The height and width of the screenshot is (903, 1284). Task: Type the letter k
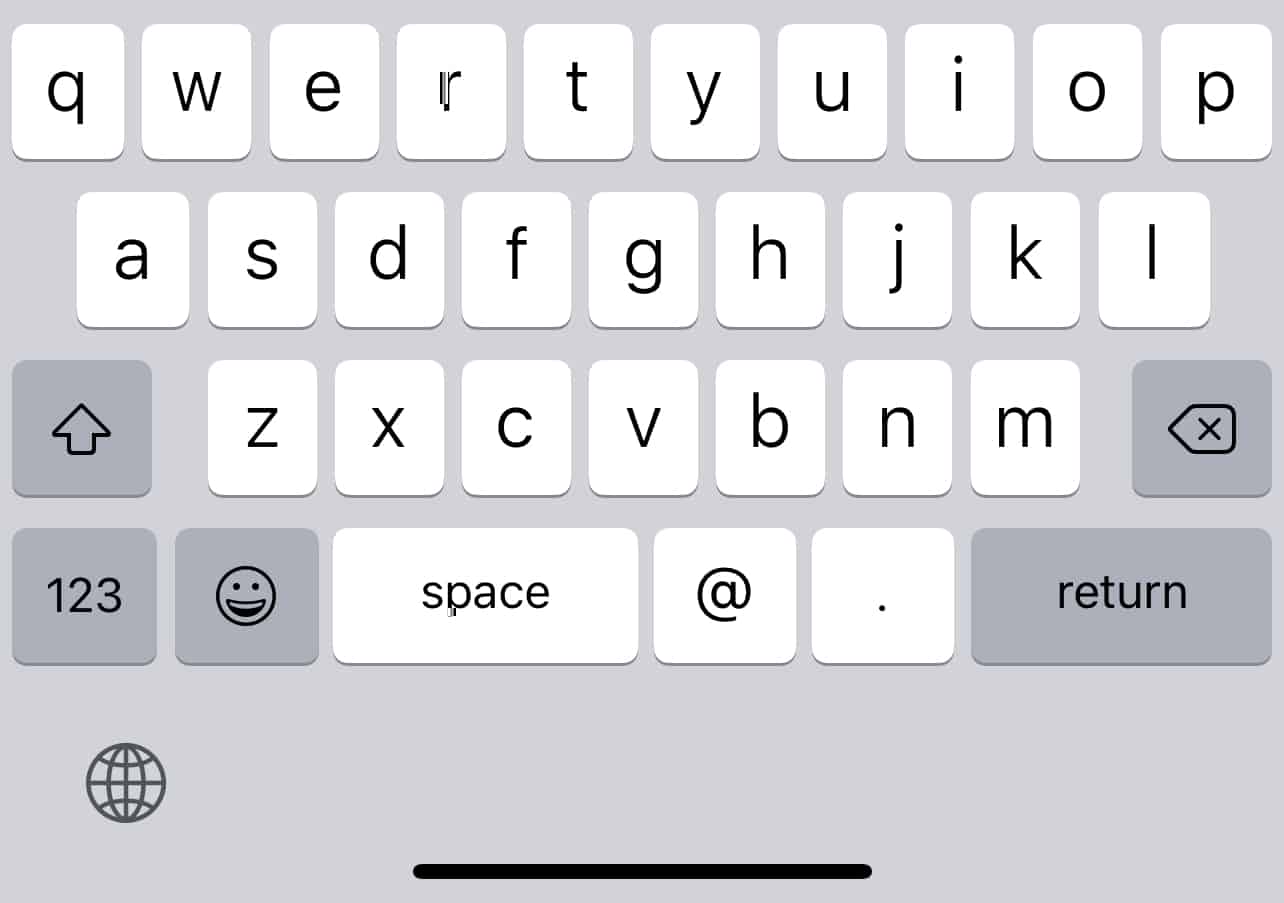pyautogui.click(x=1025, y=259)
